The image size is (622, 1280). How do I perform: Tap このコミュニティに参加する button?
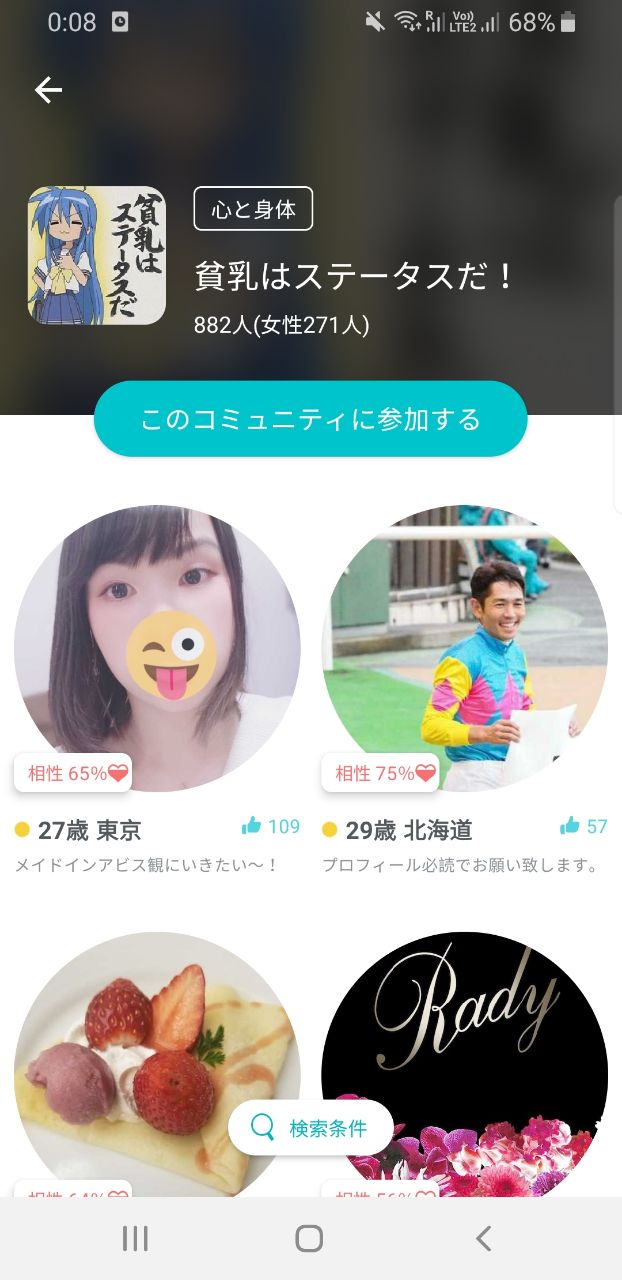pyautogui.click(x=310, y=419)
